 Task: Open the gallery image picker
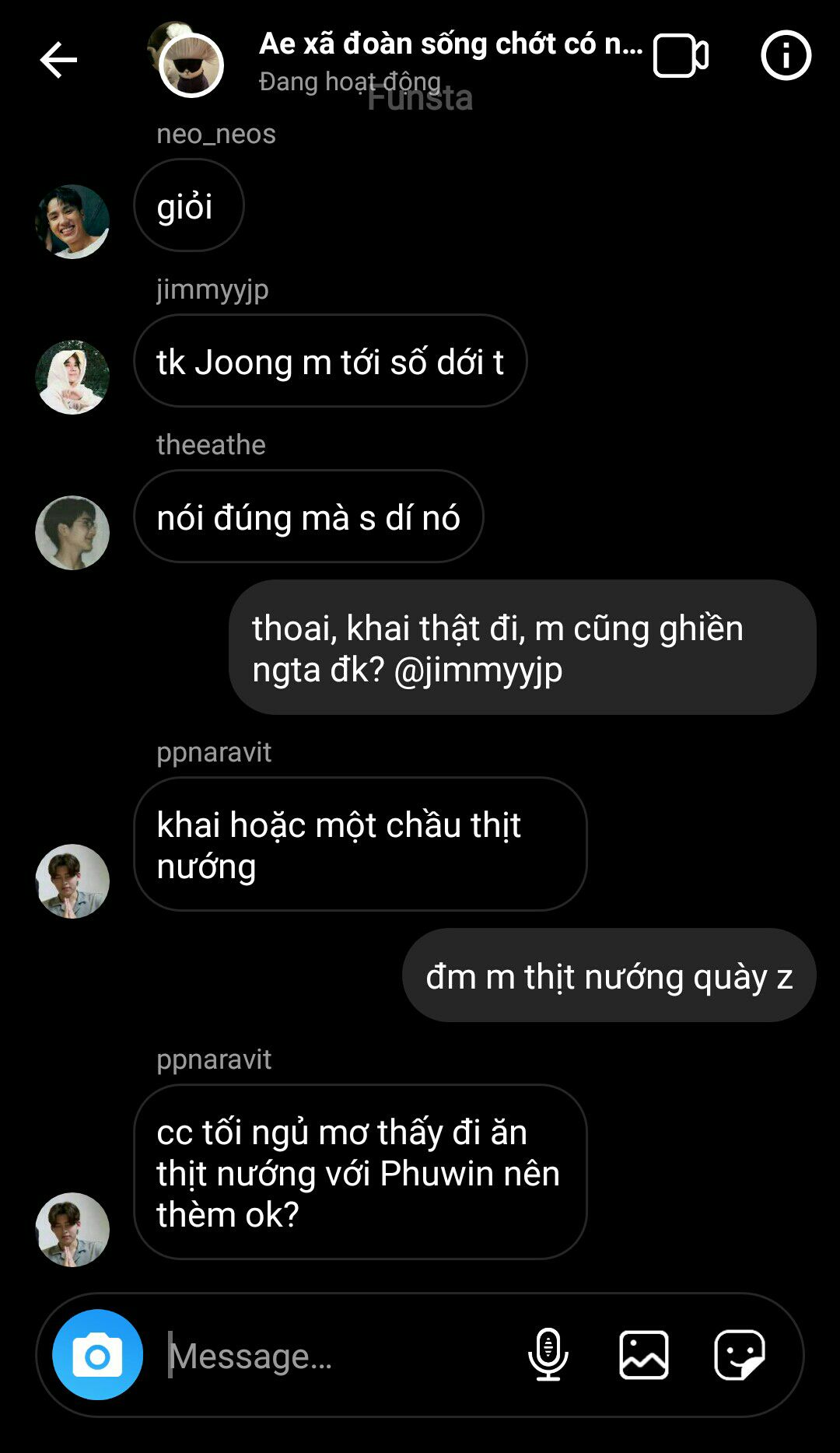644,1355
